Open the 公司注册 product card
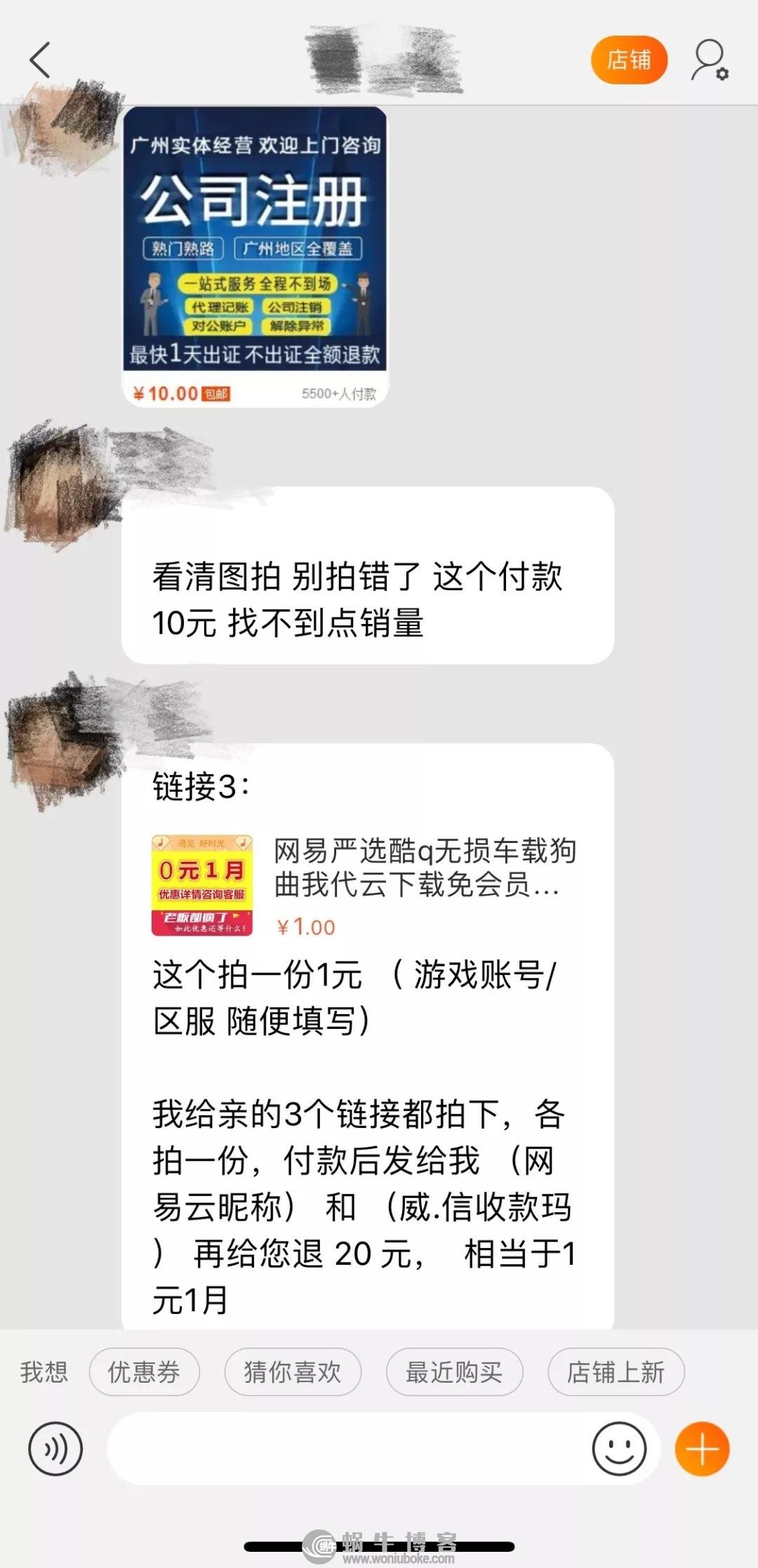Image resolution: width=758 pixels, height=1568 pixels. pos(255,257)
